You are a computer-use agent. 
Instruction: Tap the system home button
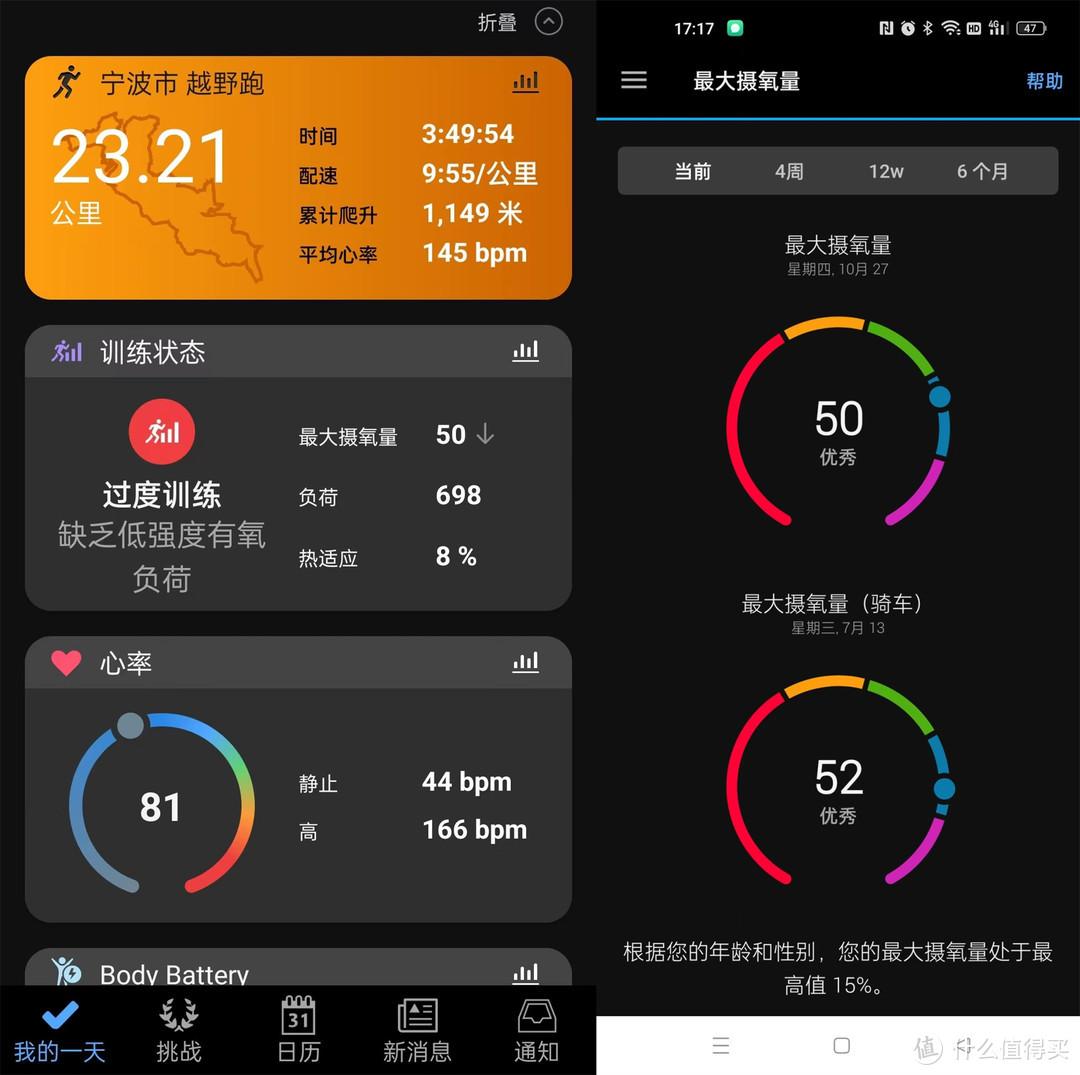(x=841, y=1046)
